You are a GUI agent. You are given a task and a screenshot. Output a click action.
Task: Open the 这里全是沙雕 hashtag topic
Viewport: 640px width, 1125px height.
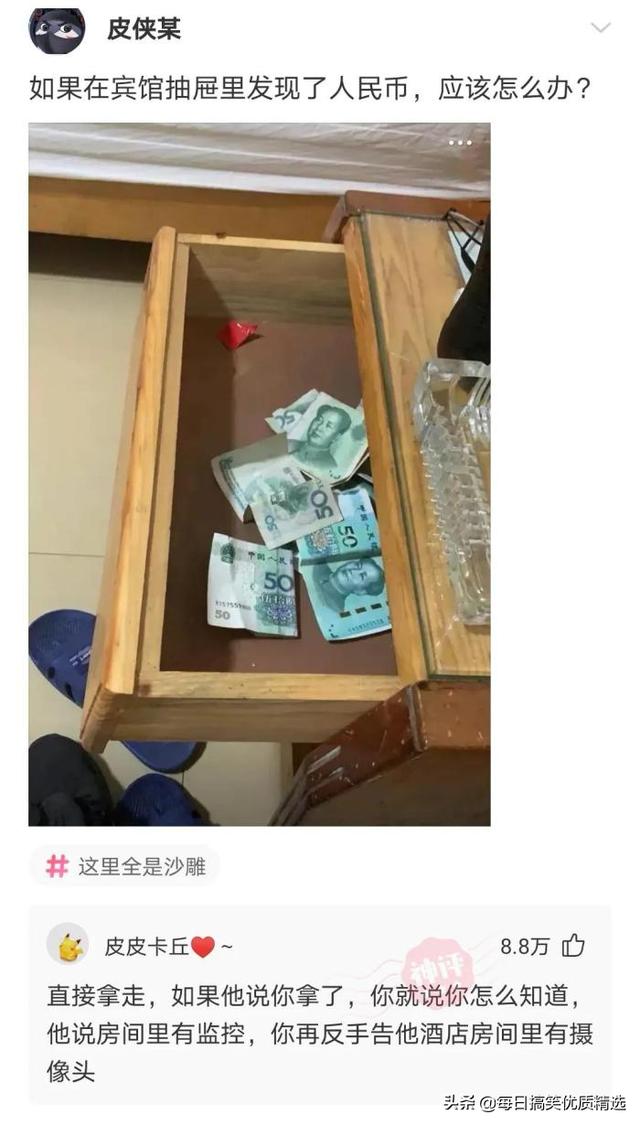(125, 866)
